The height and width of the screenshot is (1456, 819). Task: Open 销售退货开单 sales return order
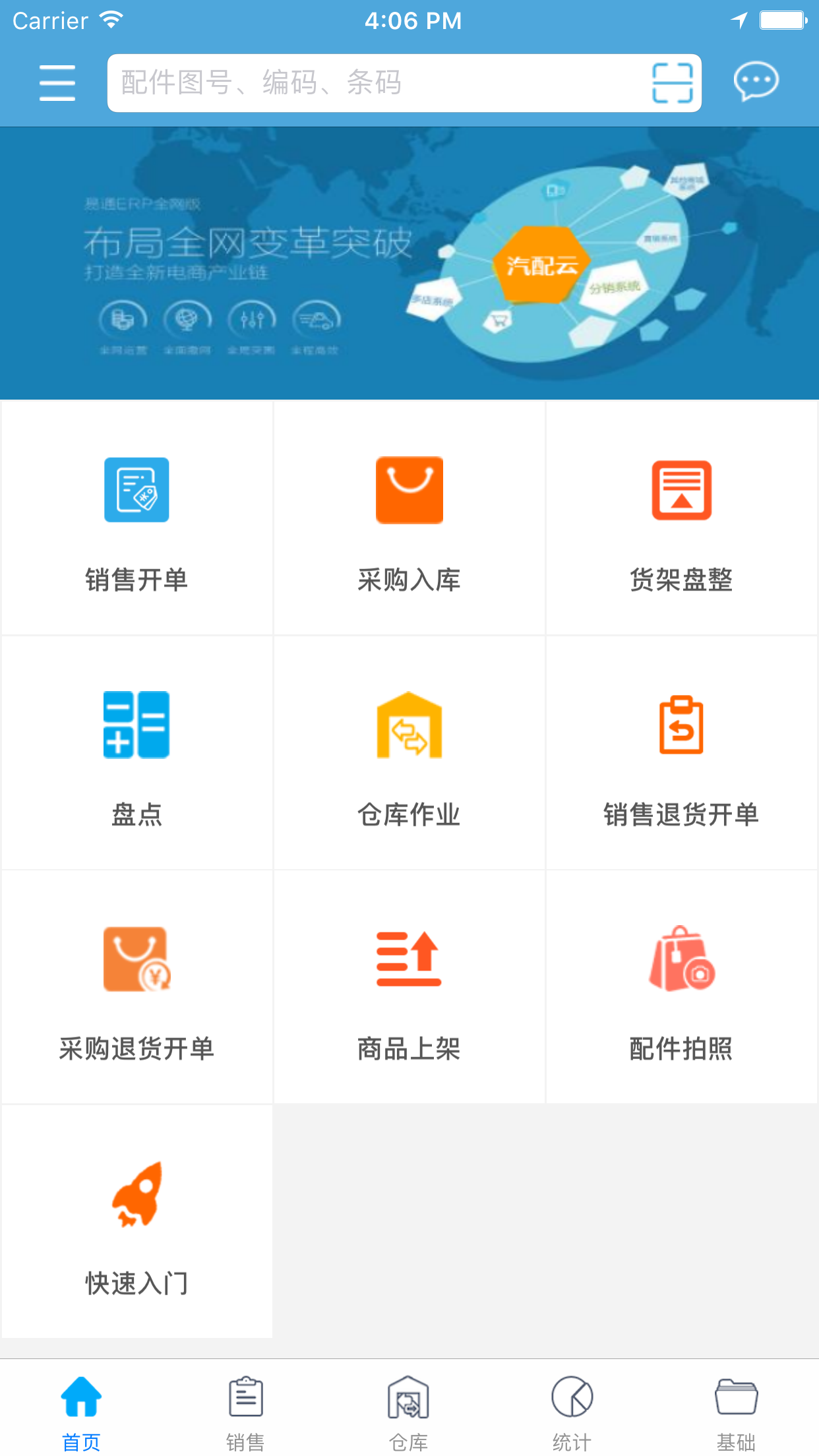pyautogui.click(x=681, y=753)
